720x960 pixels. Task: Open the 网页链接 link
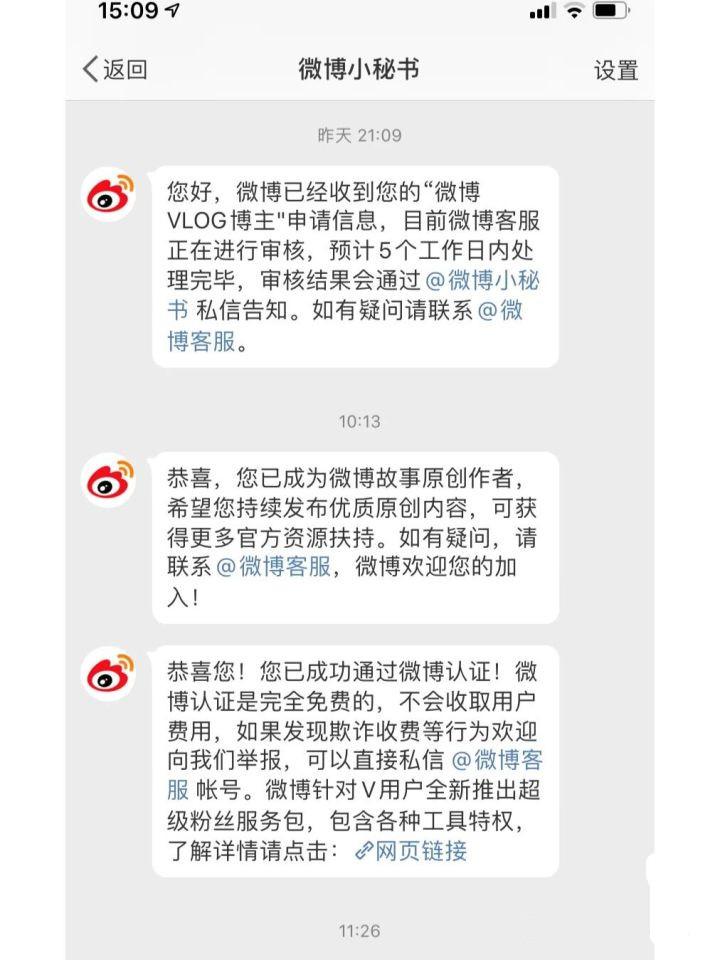[x=411, y=851]
